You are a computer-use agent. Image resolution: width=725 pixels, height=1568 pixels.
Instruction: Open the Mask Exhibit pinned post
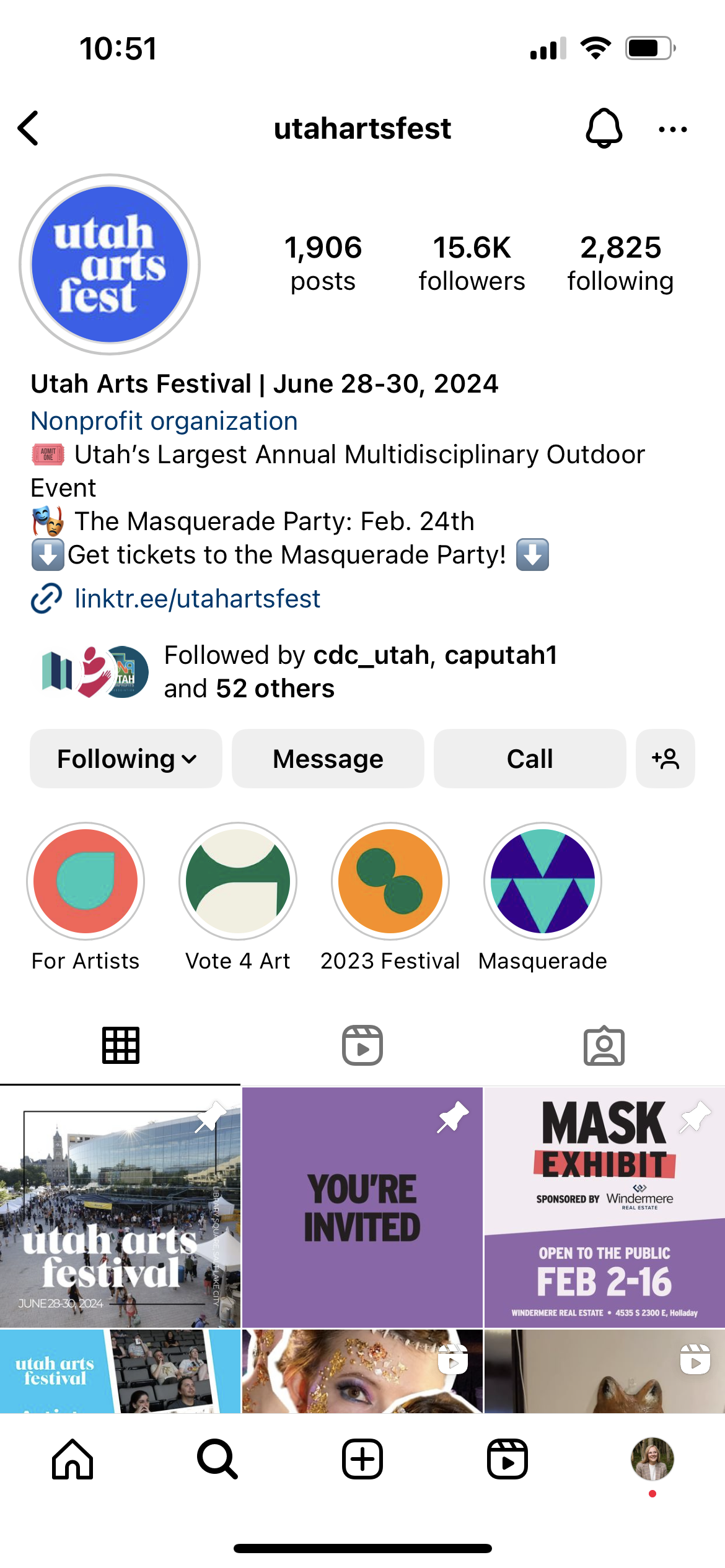(x=604, y=1207)
